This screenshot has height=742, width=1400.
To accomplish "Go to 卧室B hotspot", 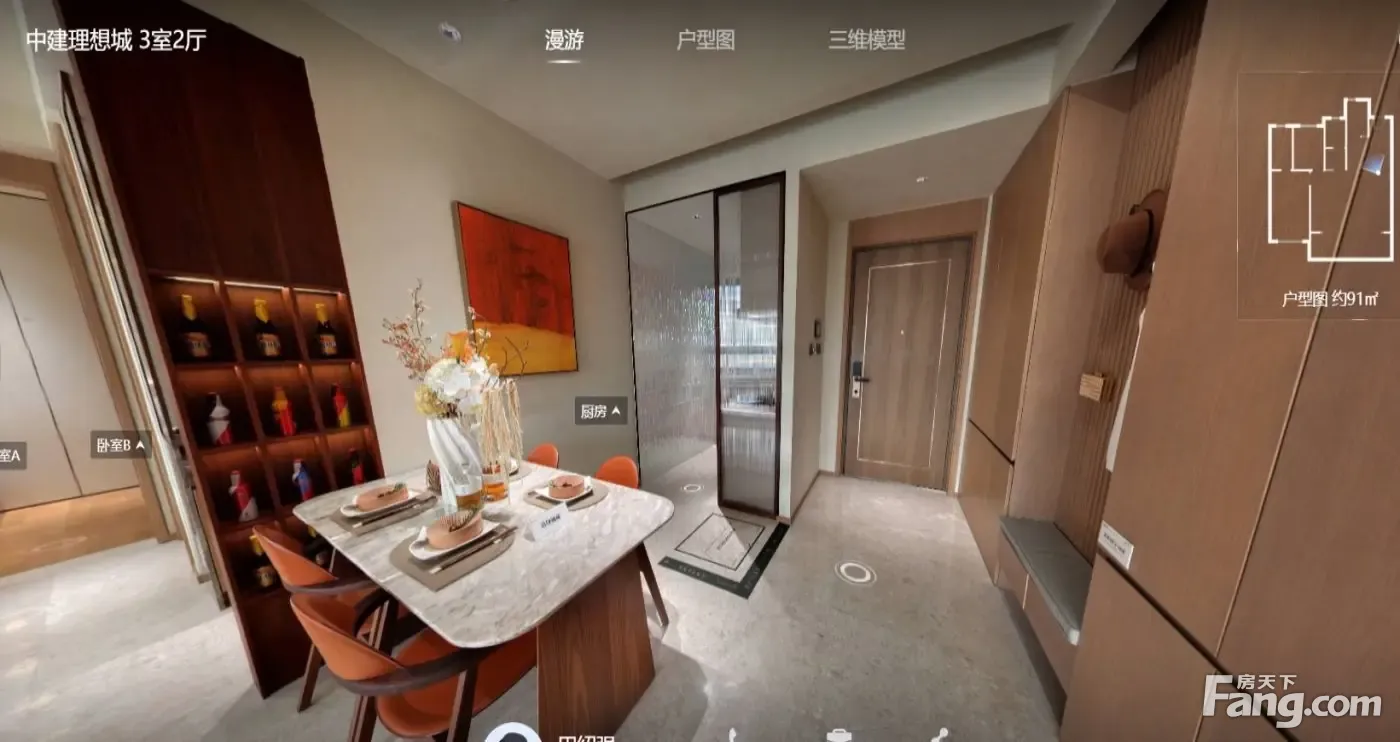I will point(120,445).
